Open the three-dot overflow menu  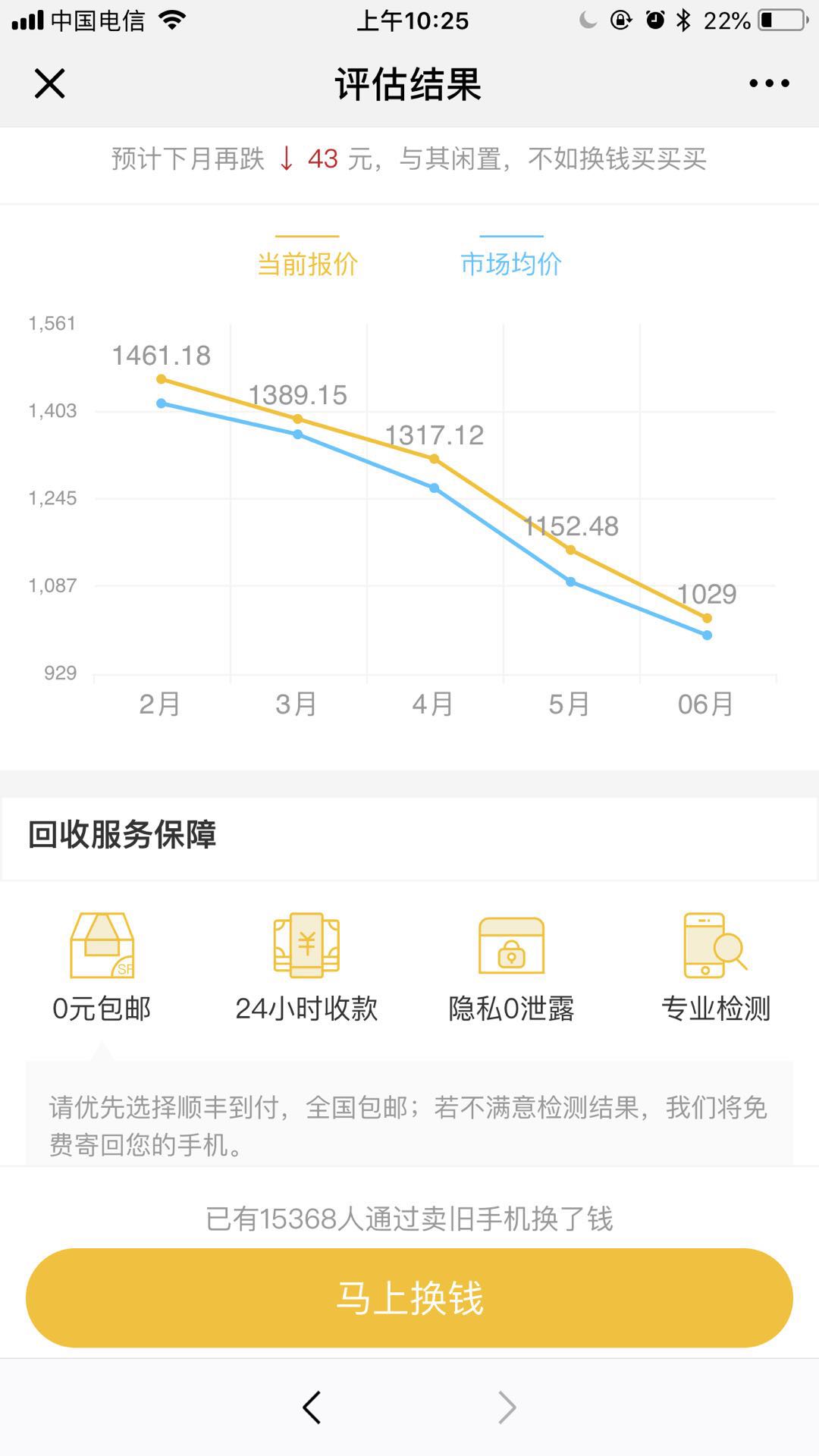[769, 83]
